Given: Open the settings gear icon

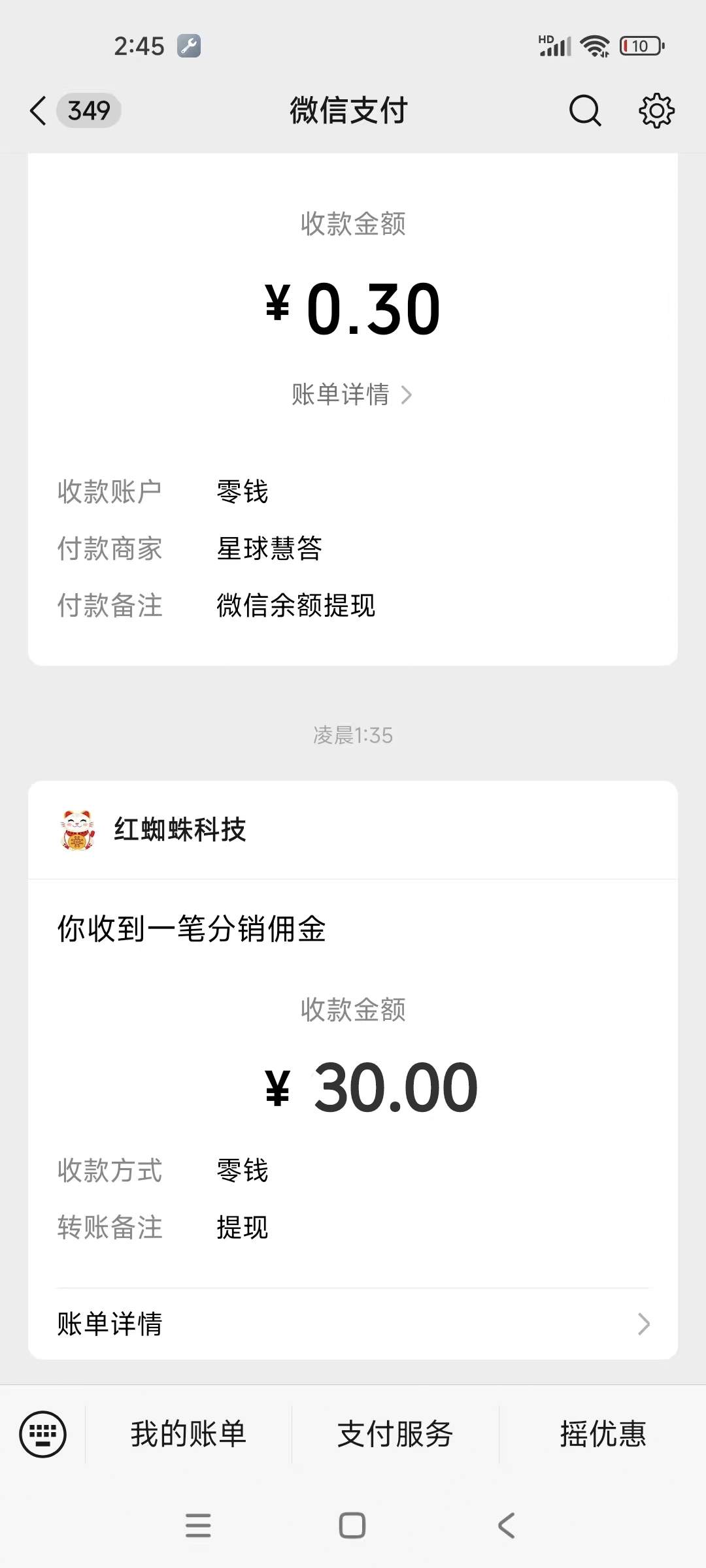Looking at the screenshot, I should click(x=656, y=110).
